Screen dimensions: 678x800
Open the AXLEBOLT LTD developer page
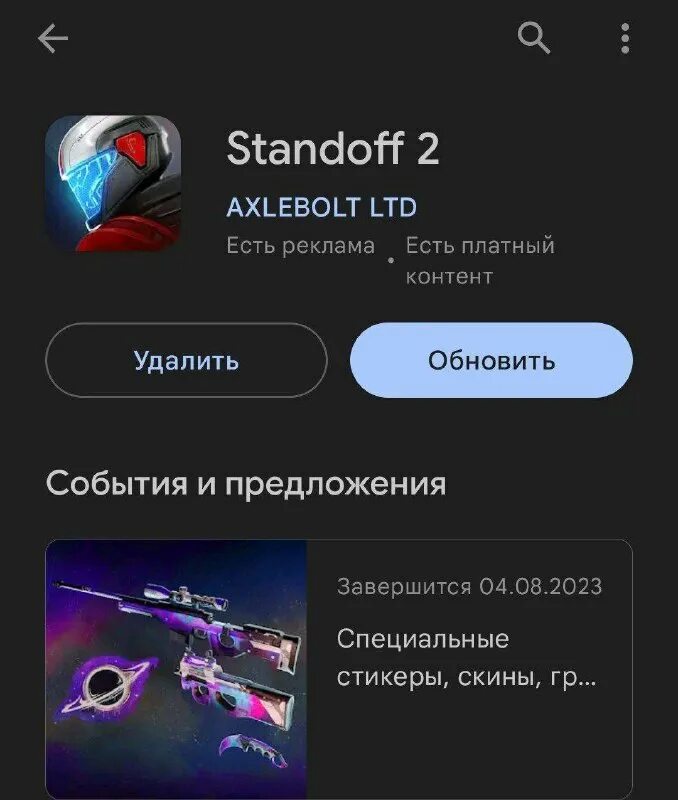coord(321,207)
